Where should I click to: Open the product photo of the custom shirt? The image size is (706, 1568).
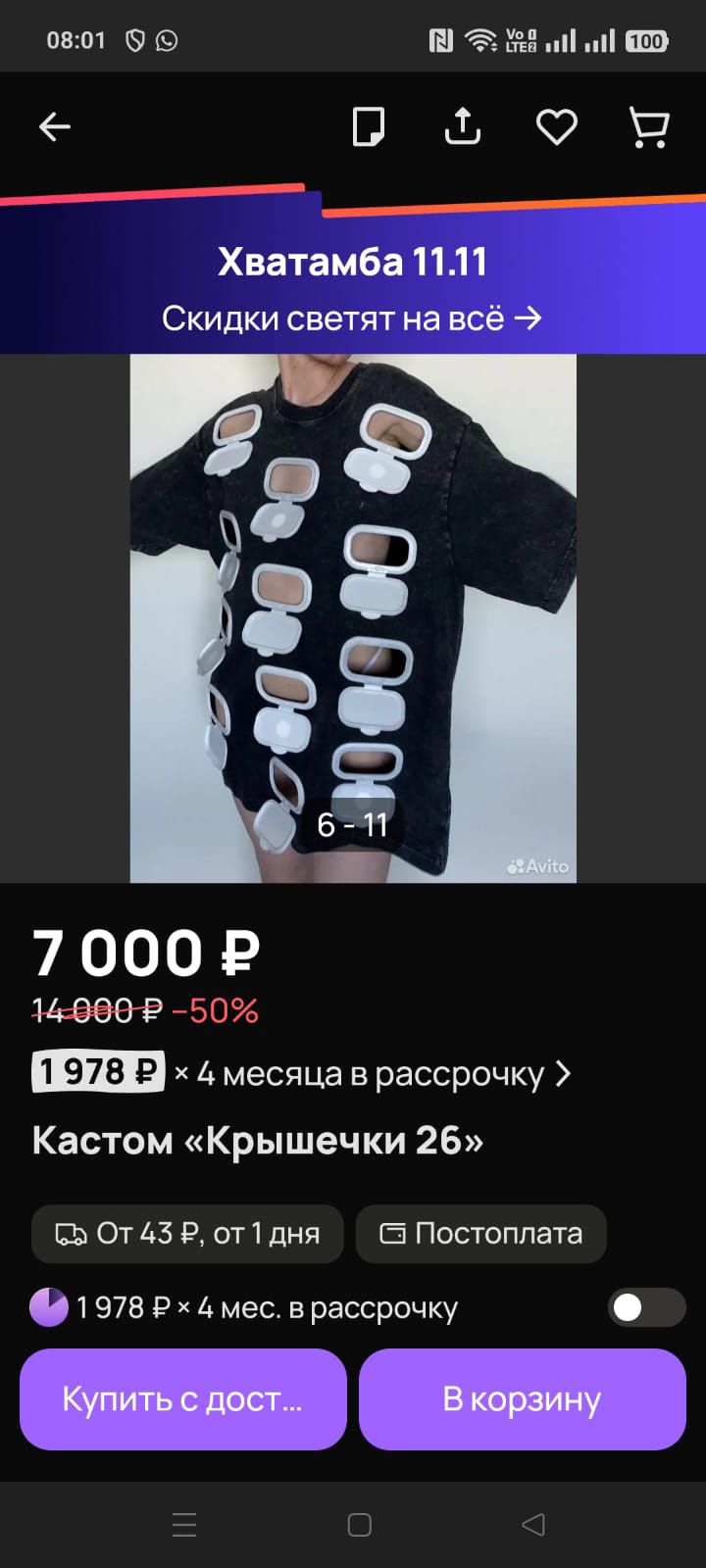pyautogui.click(x=351, y=617)
